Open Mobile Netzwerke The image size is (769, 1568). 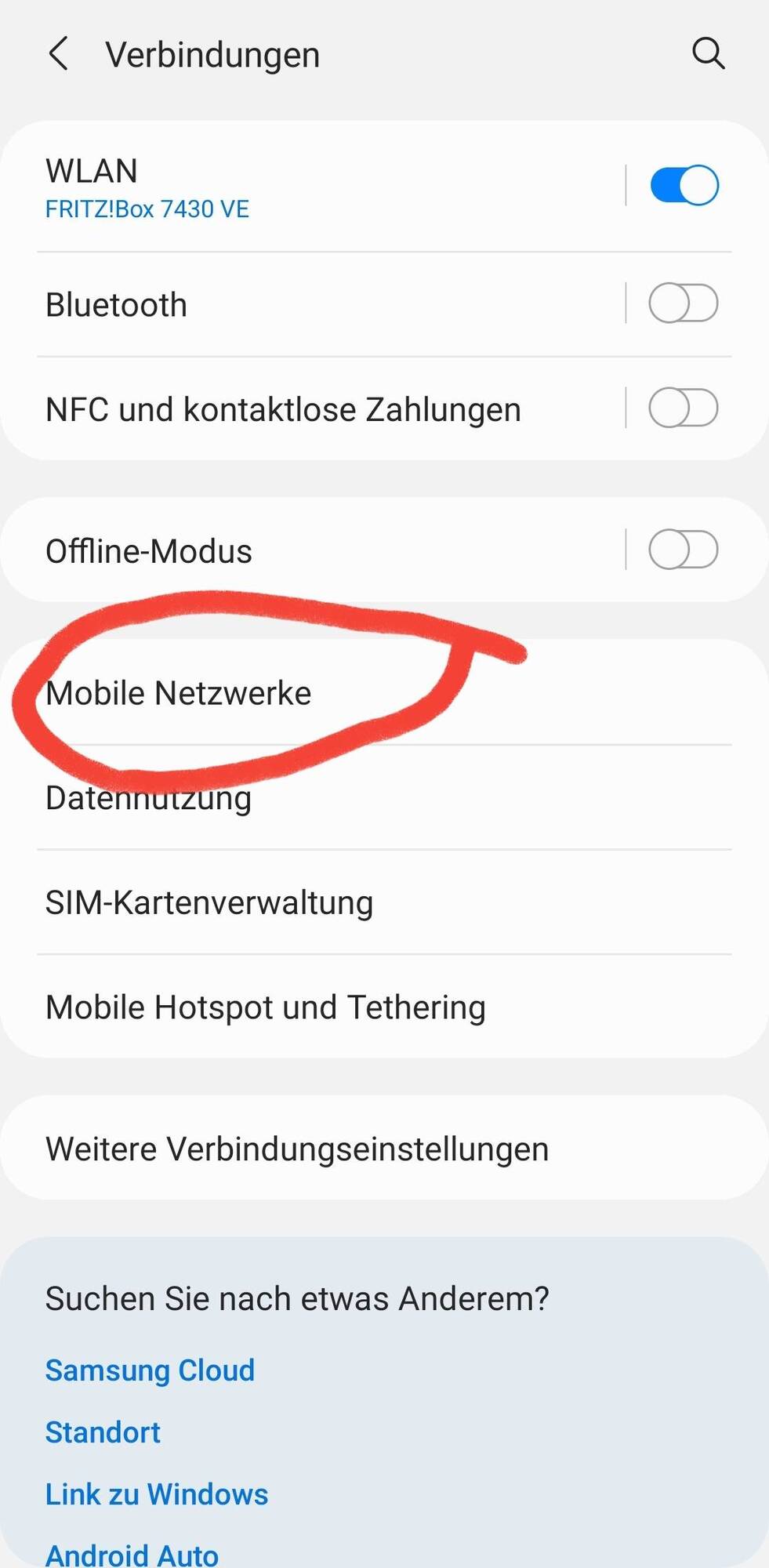[314, 693]
